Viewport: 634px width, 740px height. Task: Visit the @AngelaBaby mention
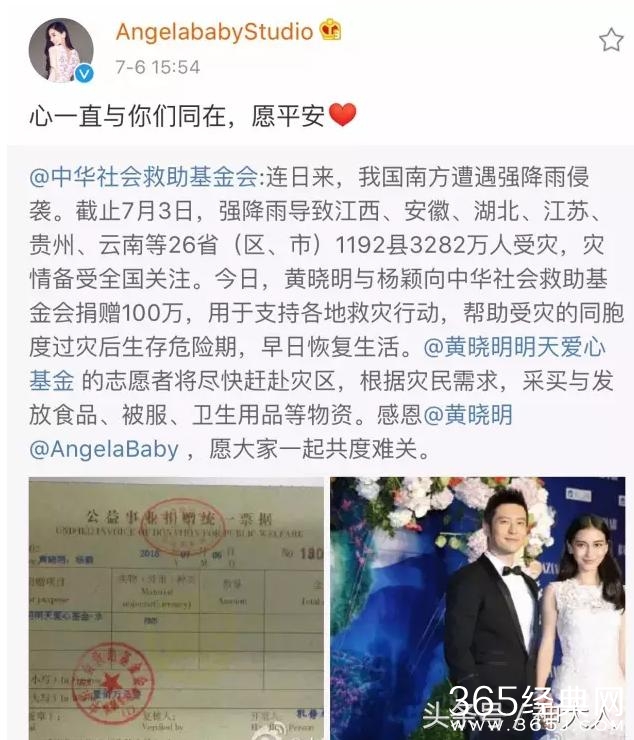pyautogui.click(x=104, y=449)
